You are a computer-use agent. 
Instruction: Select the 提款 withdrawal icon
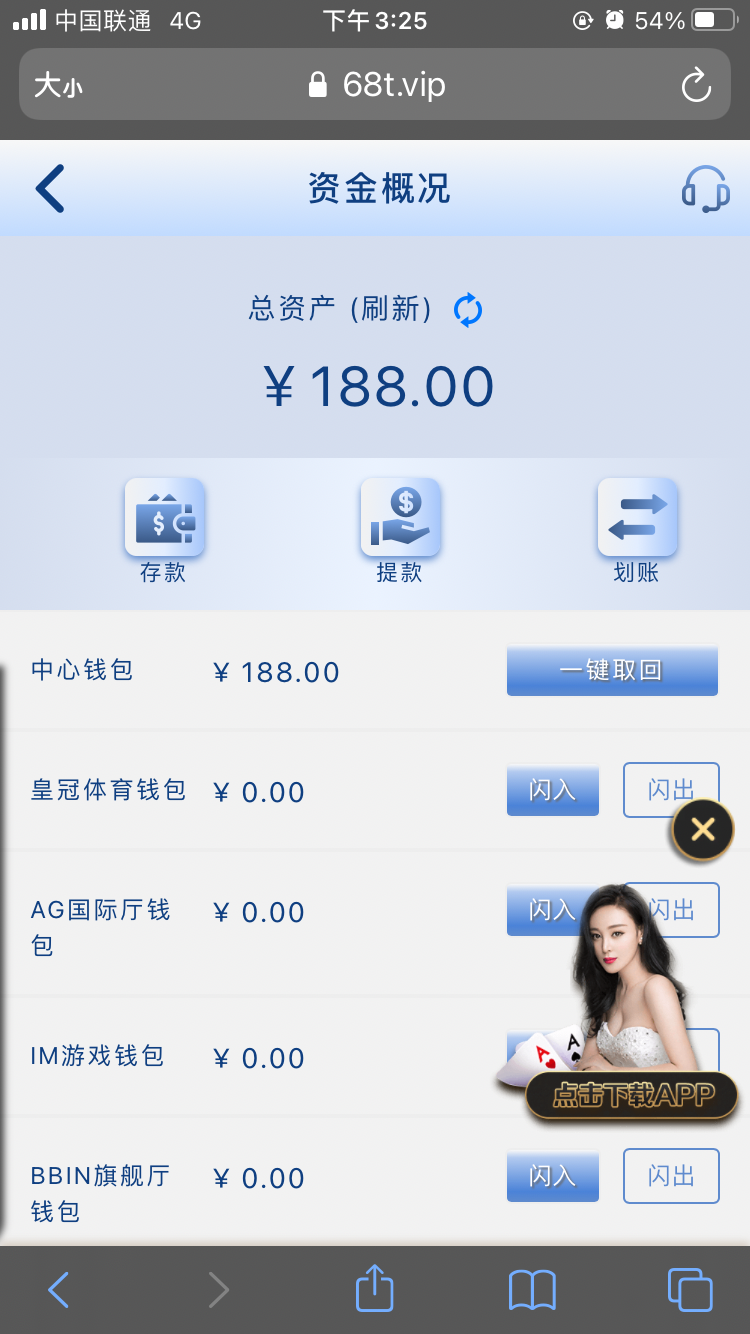point(399,517)
